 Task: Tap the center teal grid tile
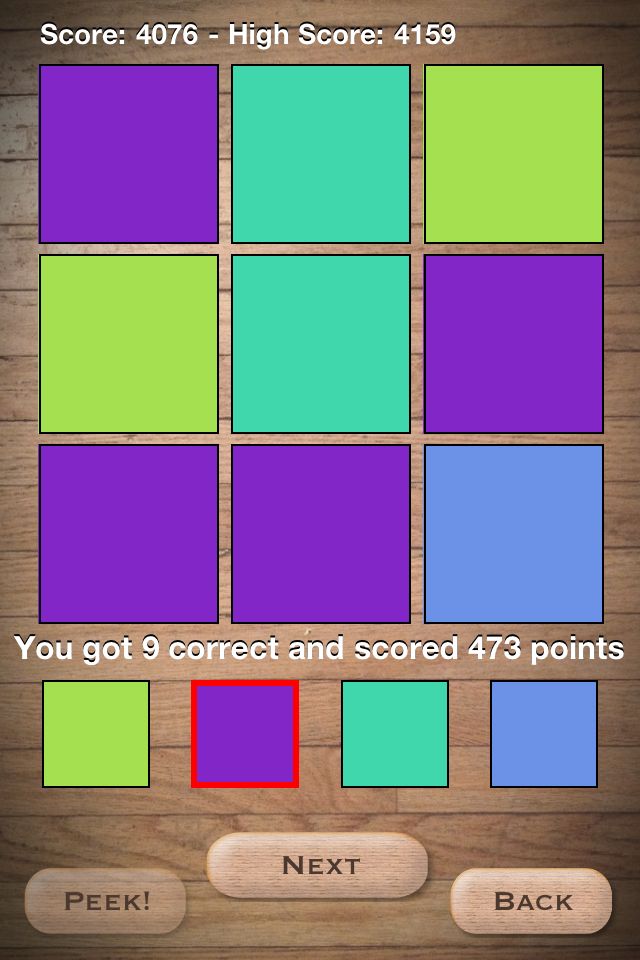pyautogui.click(x=321, y=344)
